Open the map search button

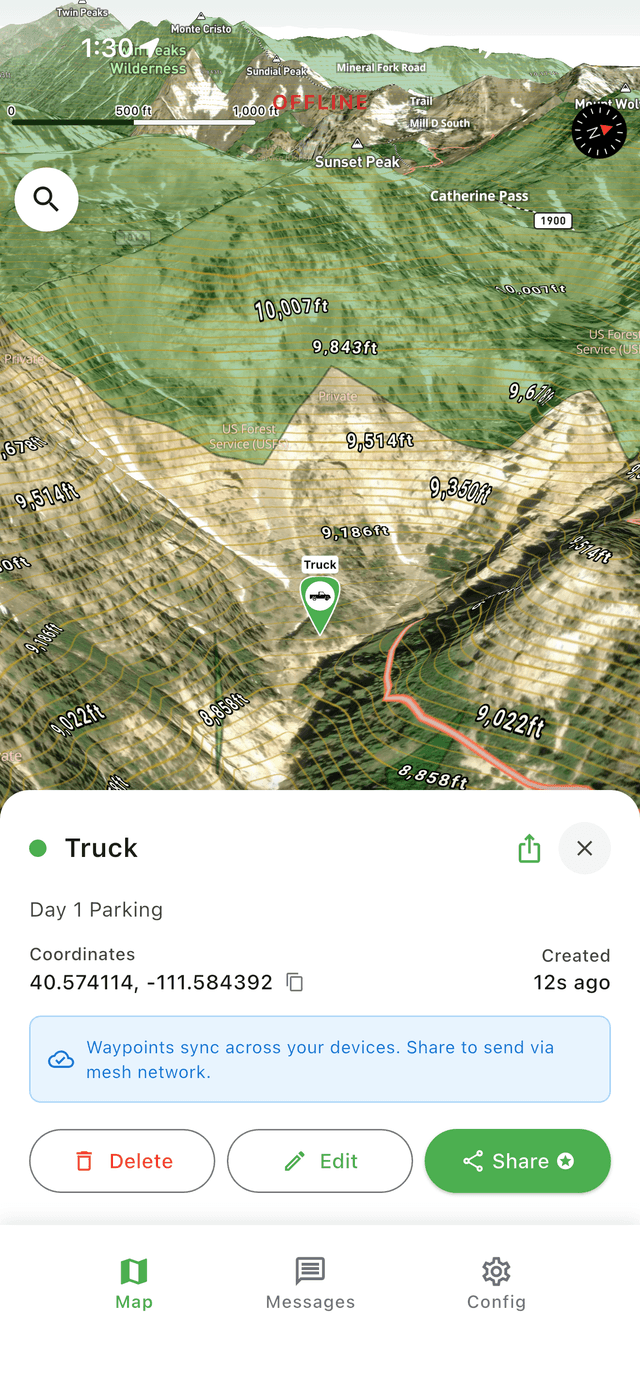46,200
